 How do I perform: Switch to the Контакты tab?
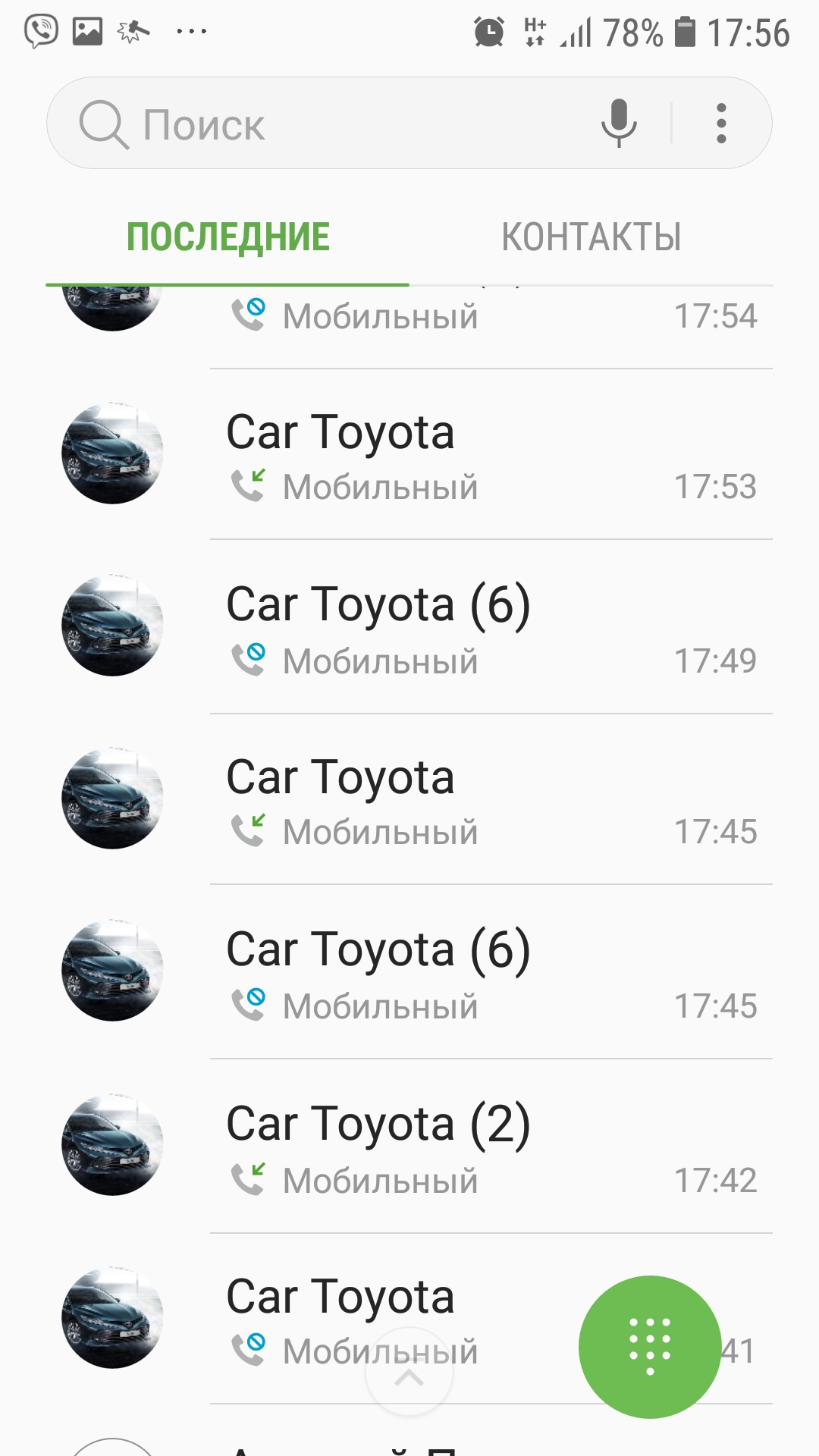(x=591, y=237)
